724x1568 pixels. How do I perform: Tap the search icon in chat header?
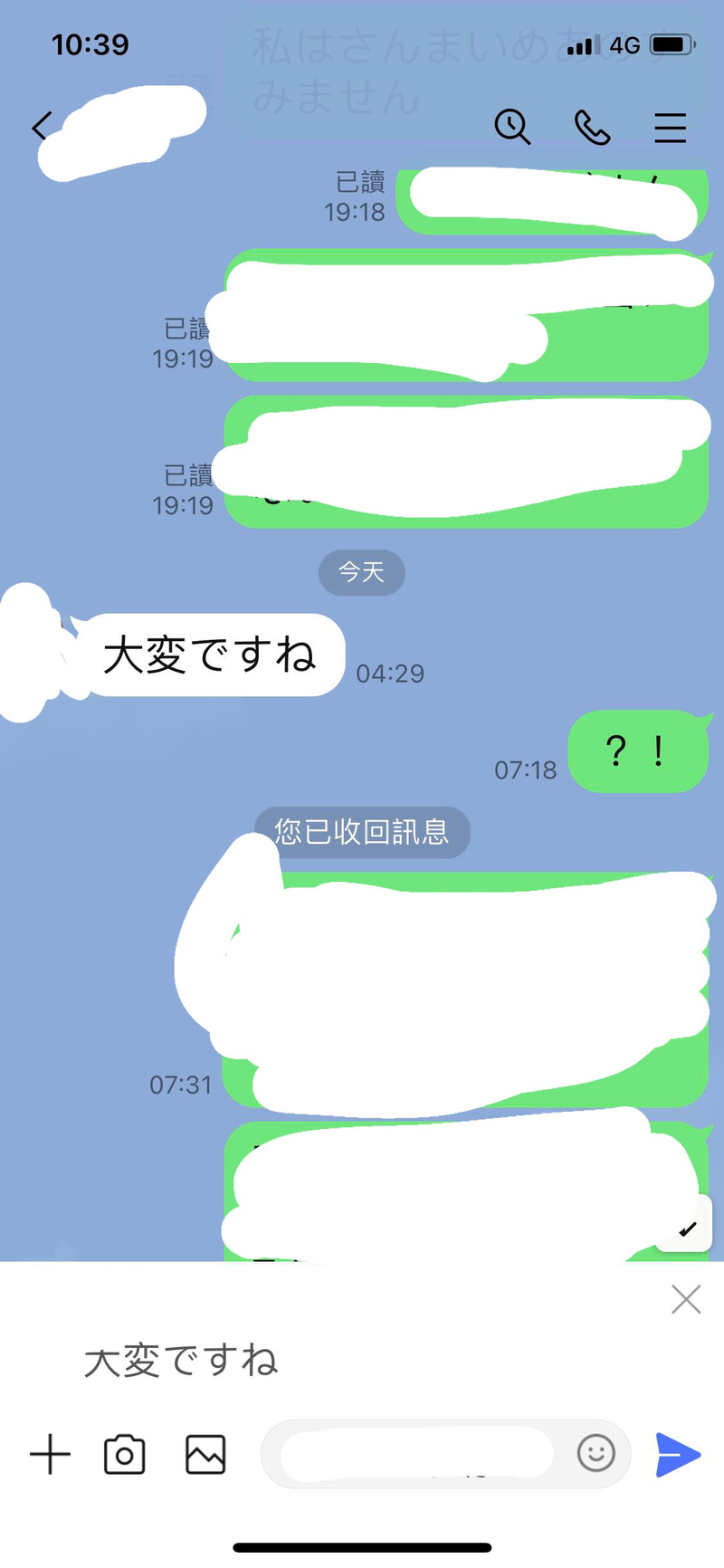click(513, 129)
